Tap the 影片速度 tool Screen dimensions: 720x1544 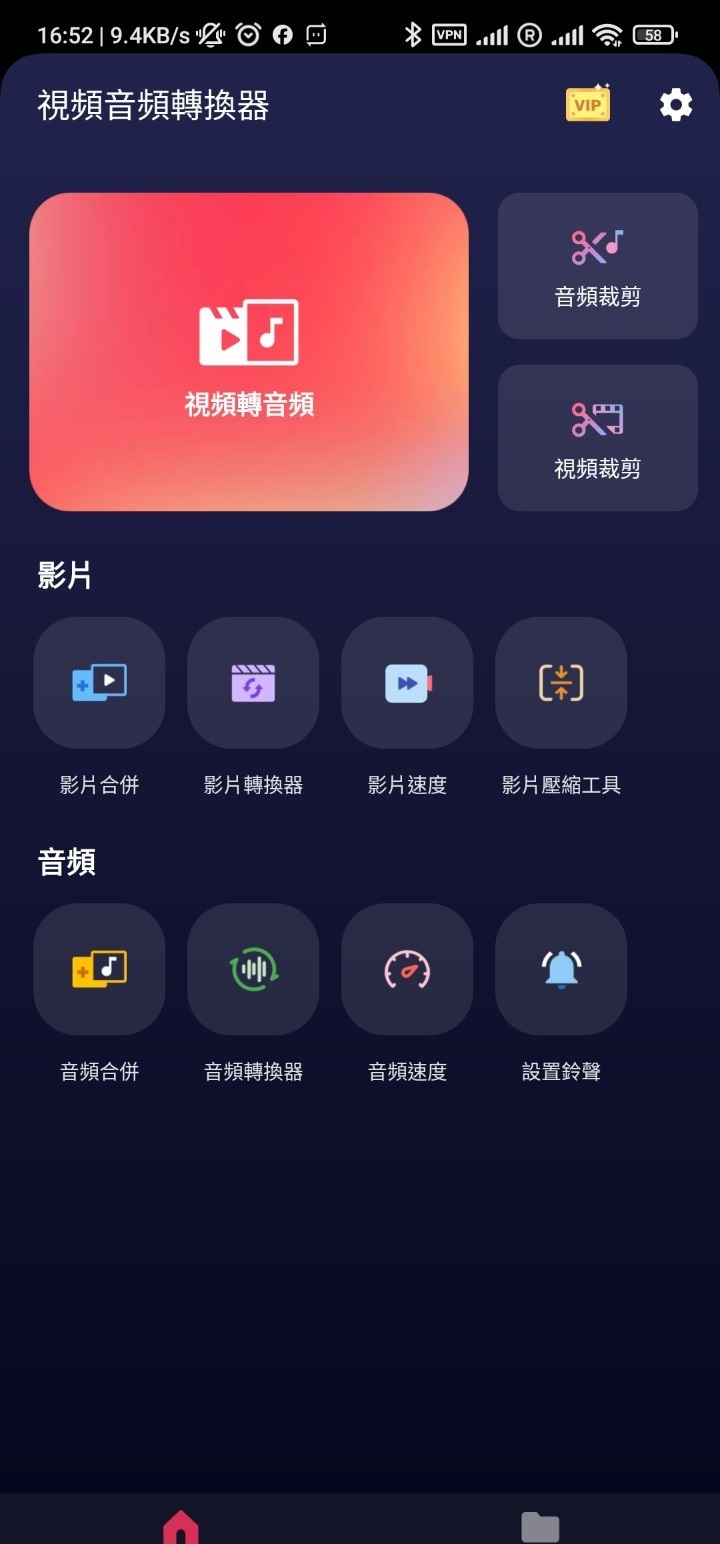pyautogui.click(x=407, y=683)
